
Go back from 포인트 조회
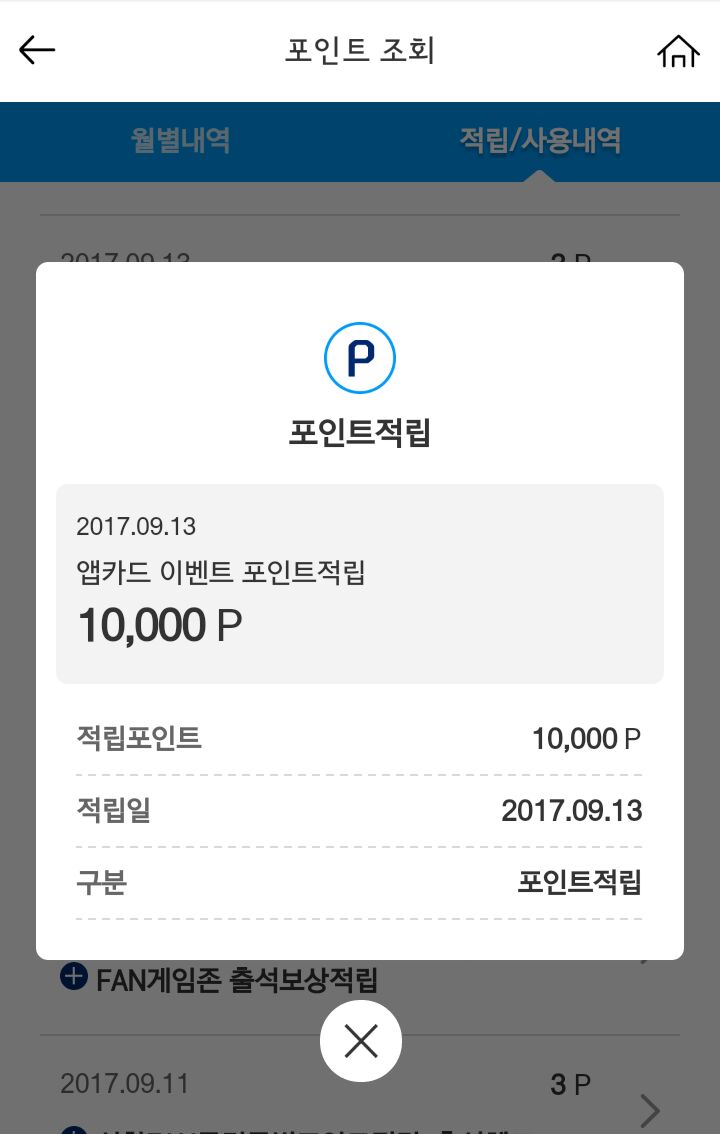(x=37, y=51)
